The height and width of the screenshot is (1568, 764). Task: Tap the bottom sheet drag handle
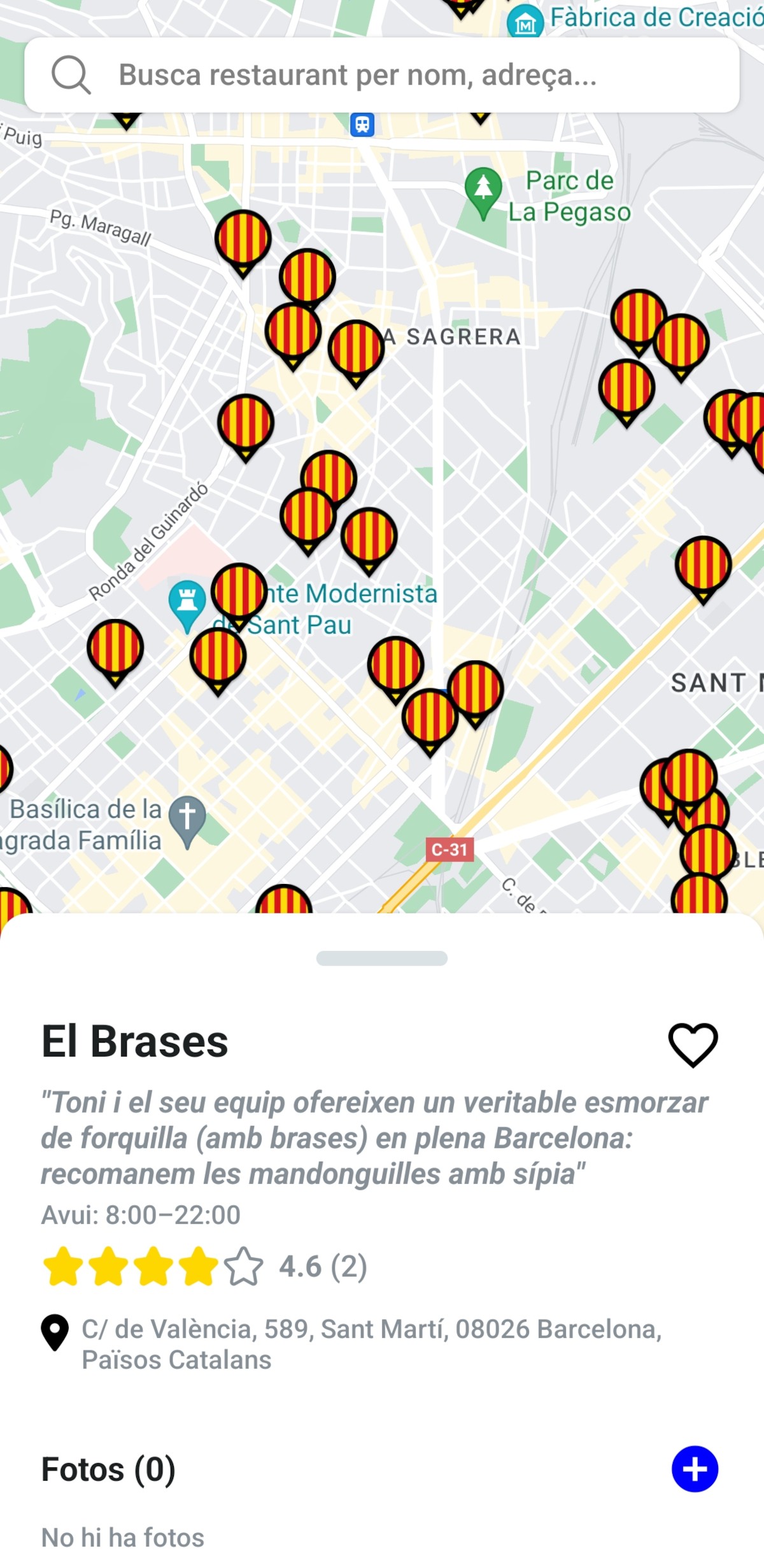click(x=382, y=958)
